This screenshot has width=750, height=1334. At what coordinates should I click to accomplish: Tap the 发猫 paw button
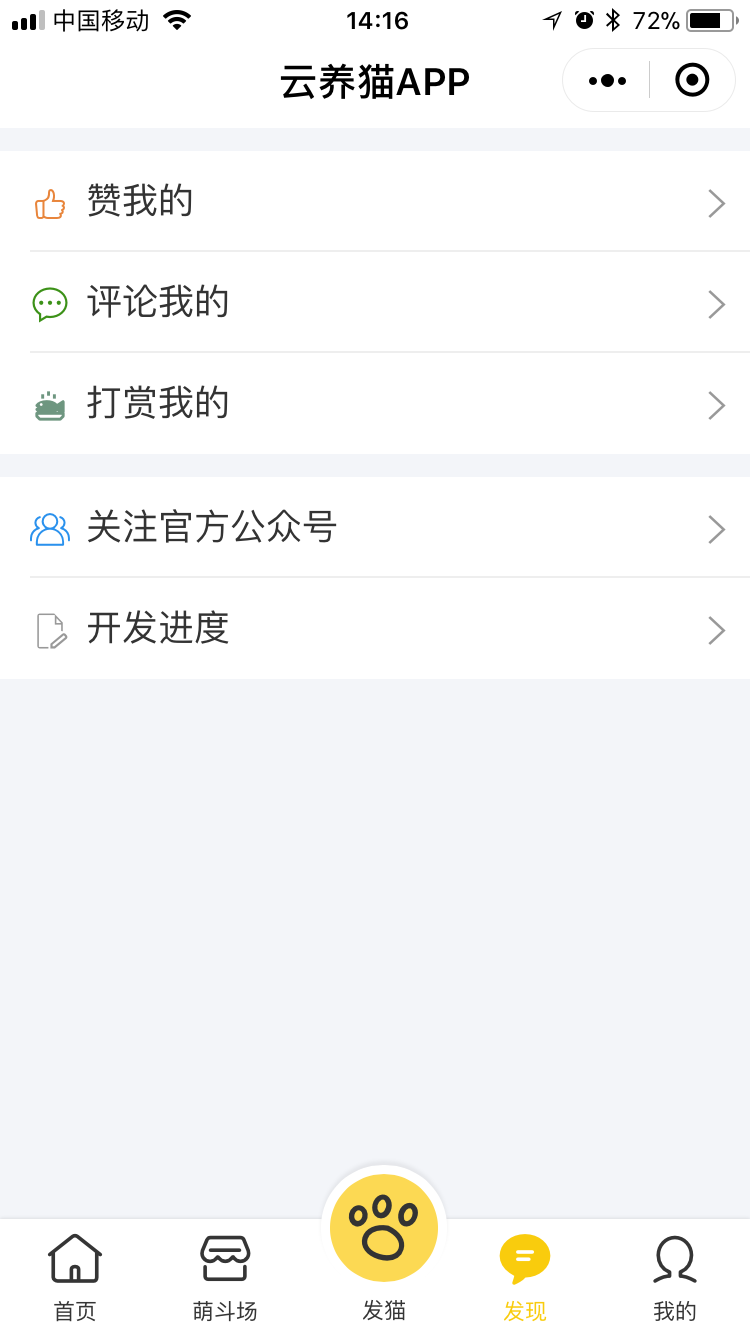[384, 1228]
